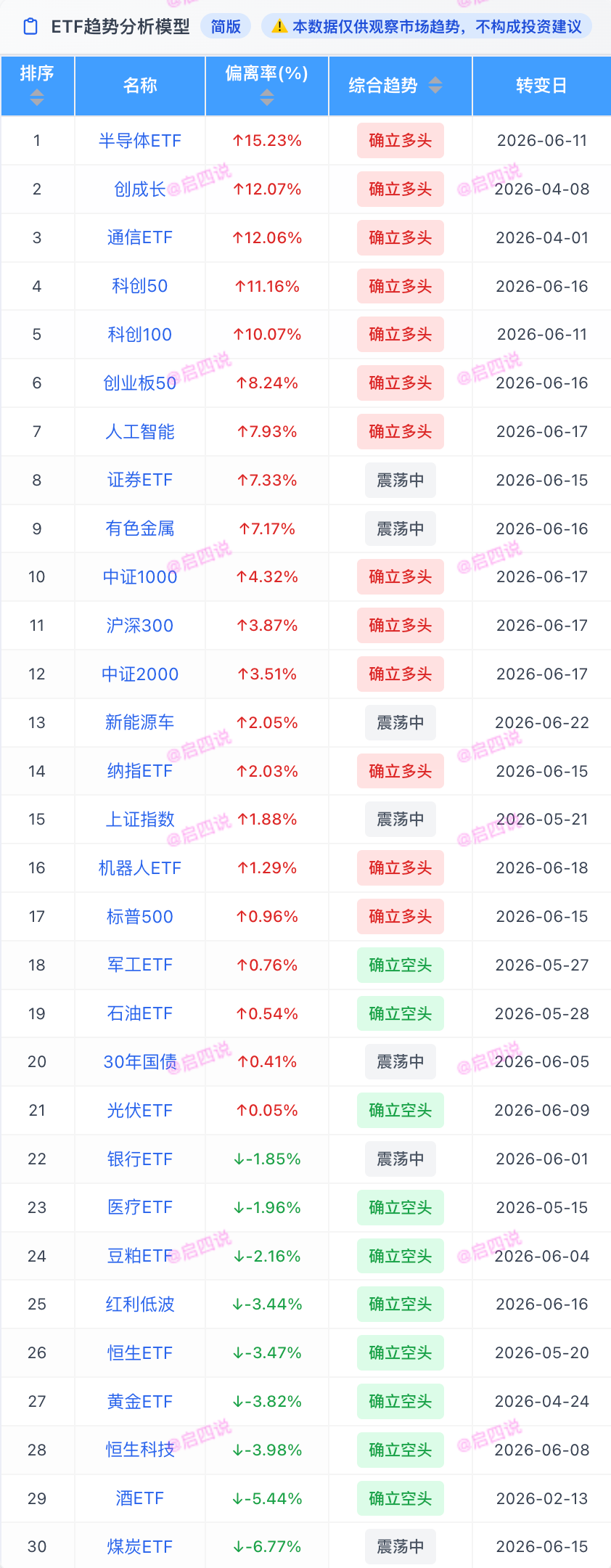
Task: Open the 通信ETF link
Action: click(x=140, y=238)
